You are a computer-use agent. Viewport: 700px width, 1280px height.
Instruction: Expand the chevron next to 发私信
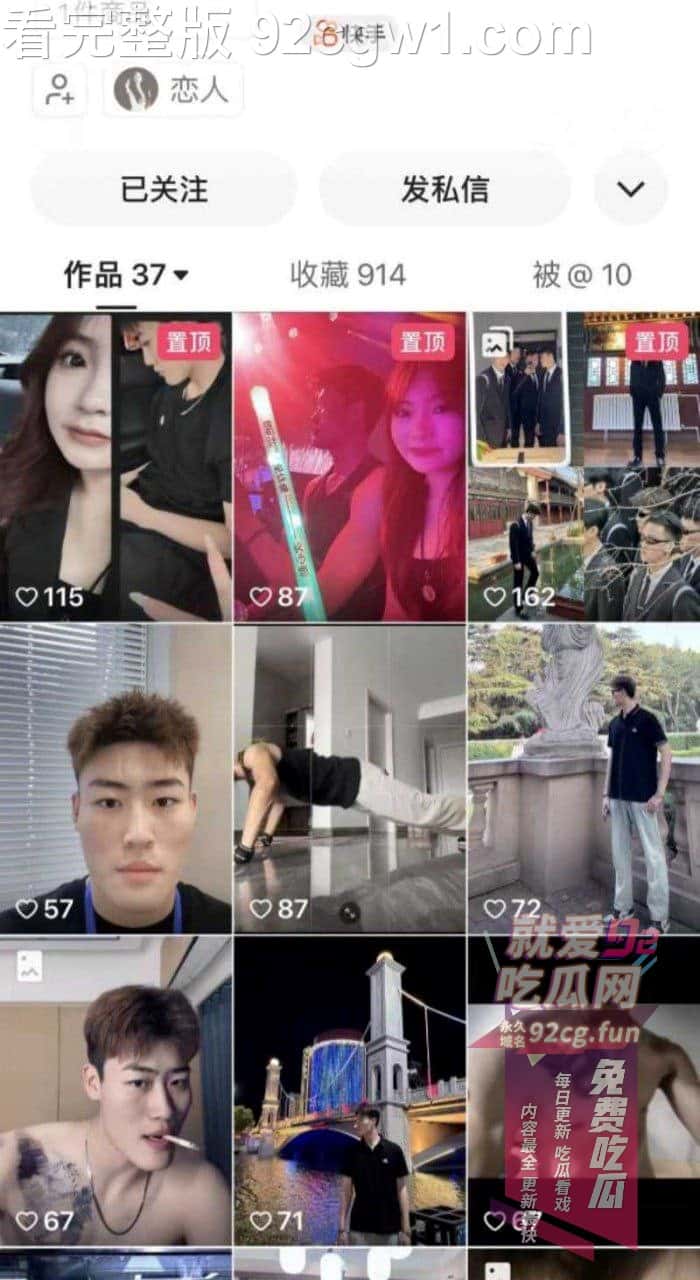(x=630, y=189)
